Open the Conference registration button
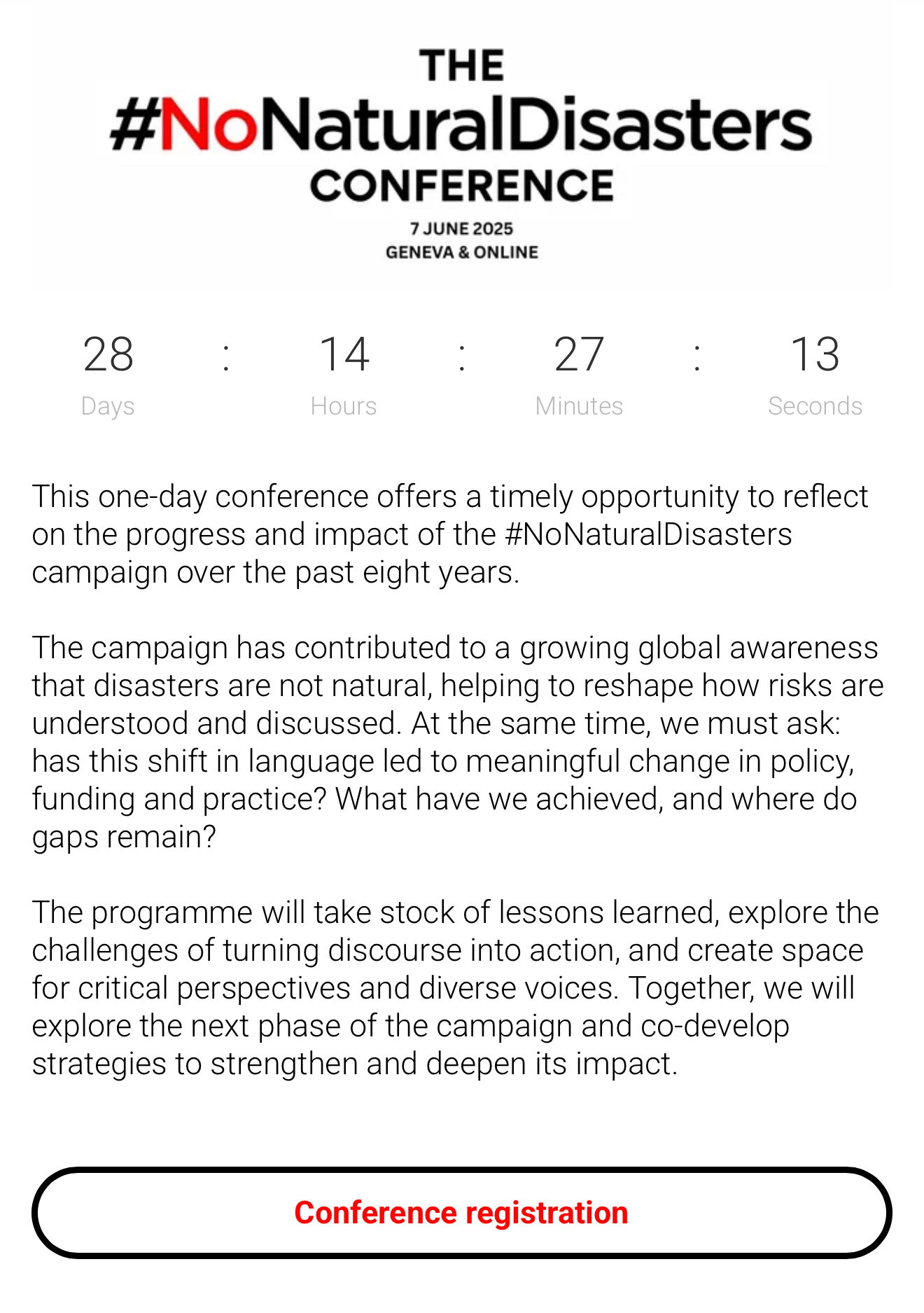 pyautogui.click(x=461, y=1212)
